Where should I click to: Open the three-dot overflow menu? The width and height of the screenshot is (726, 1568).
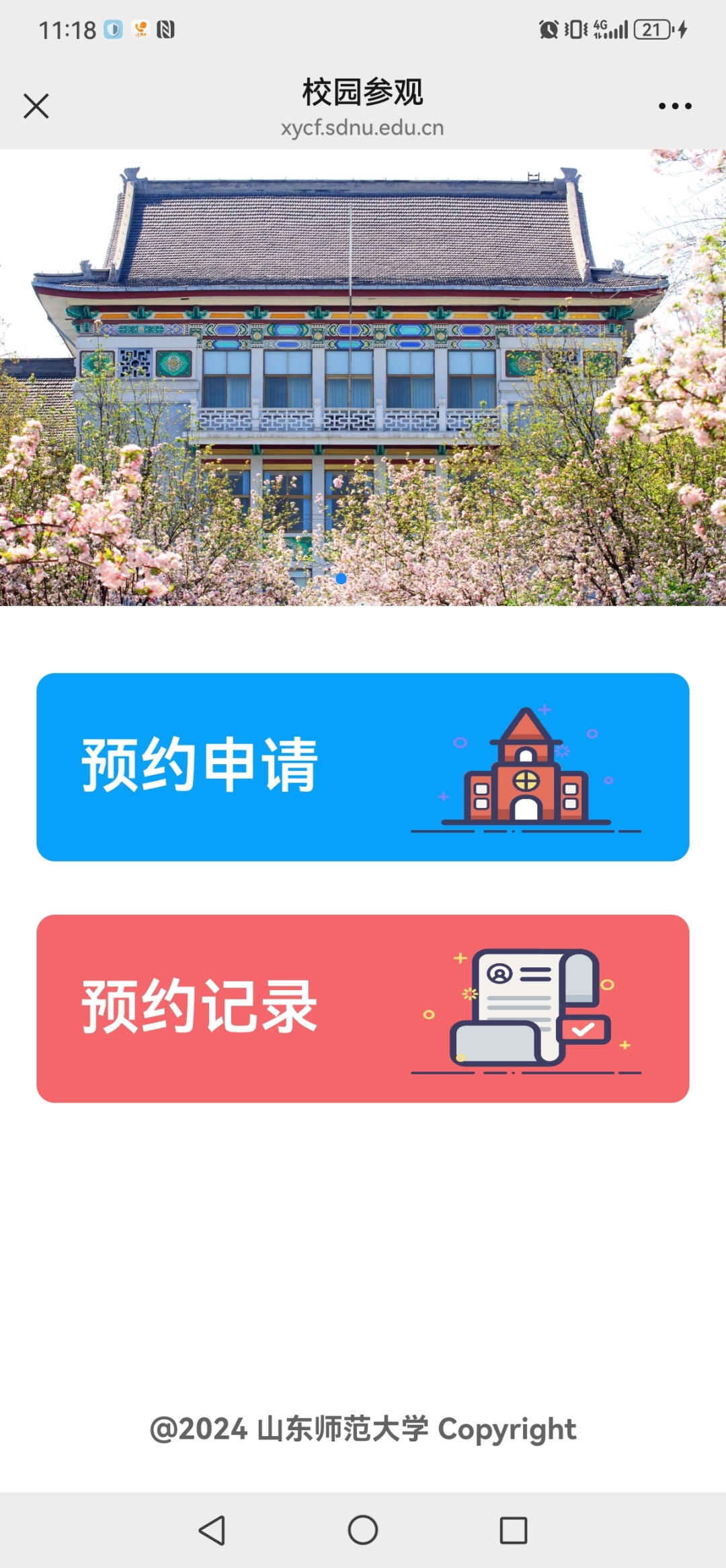point(674,106)
